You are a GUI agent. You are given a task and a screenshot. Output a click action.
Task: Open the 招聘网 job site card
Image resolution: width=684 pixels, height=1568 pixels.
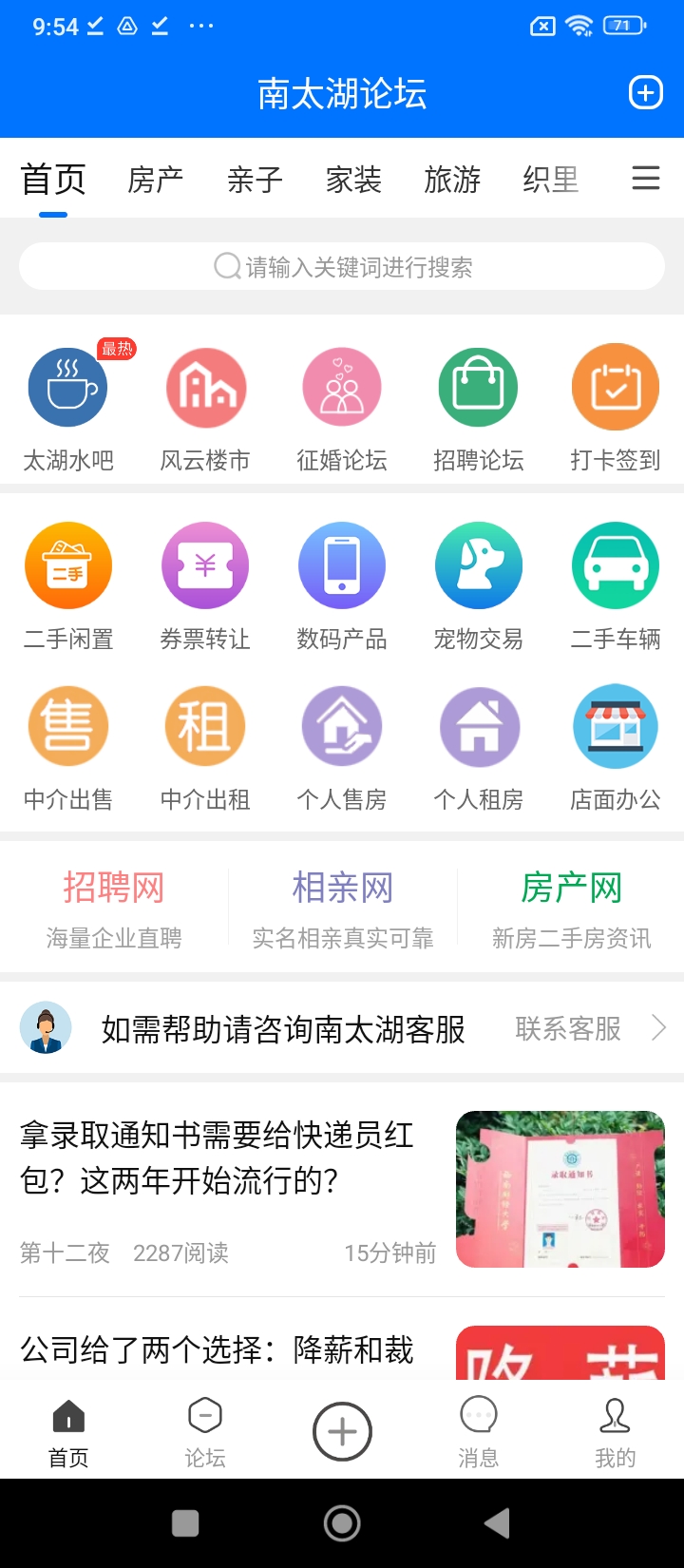(114, 908)
